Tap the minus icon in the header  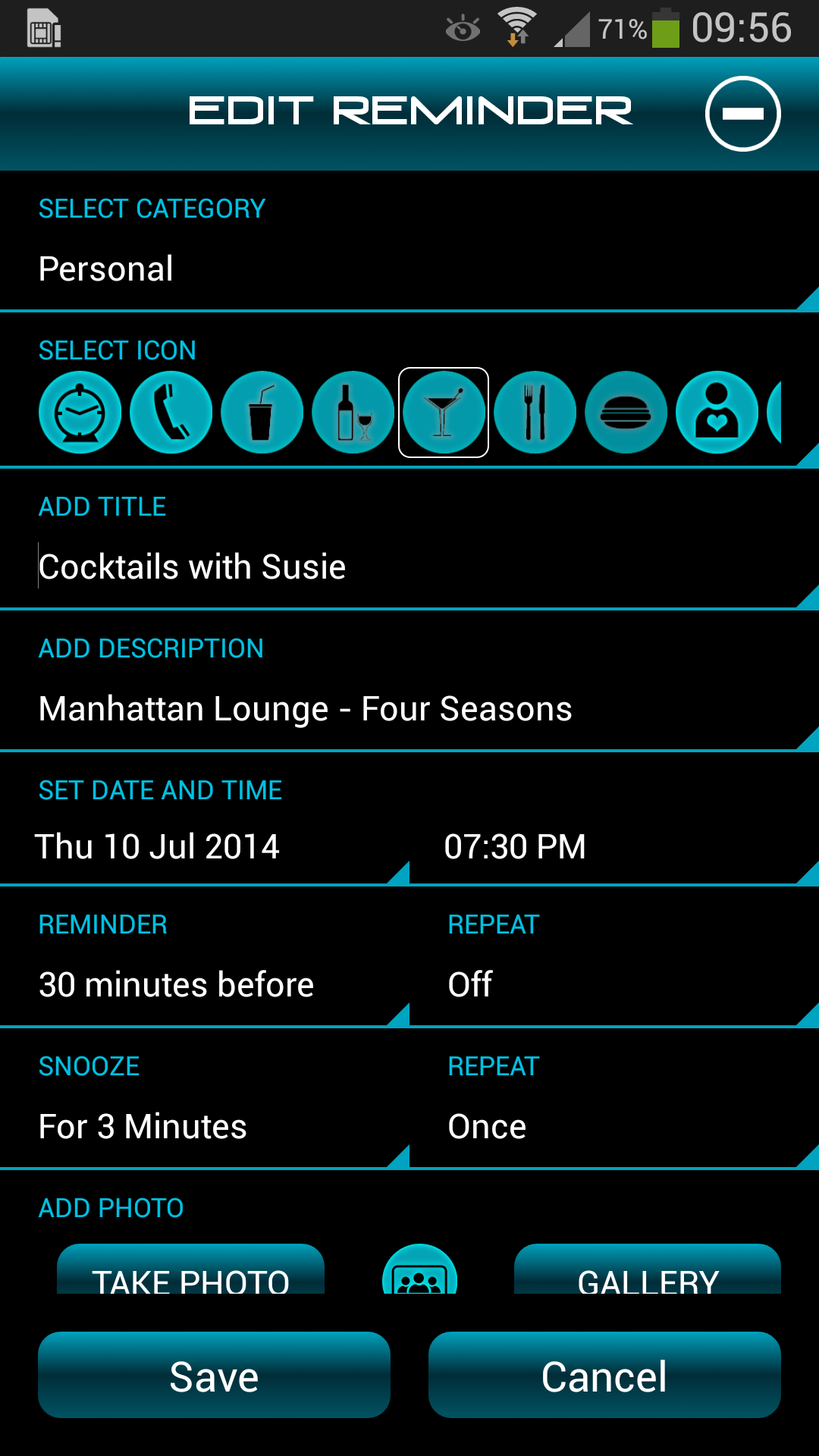pyautogui.click(x=742, y=114)
